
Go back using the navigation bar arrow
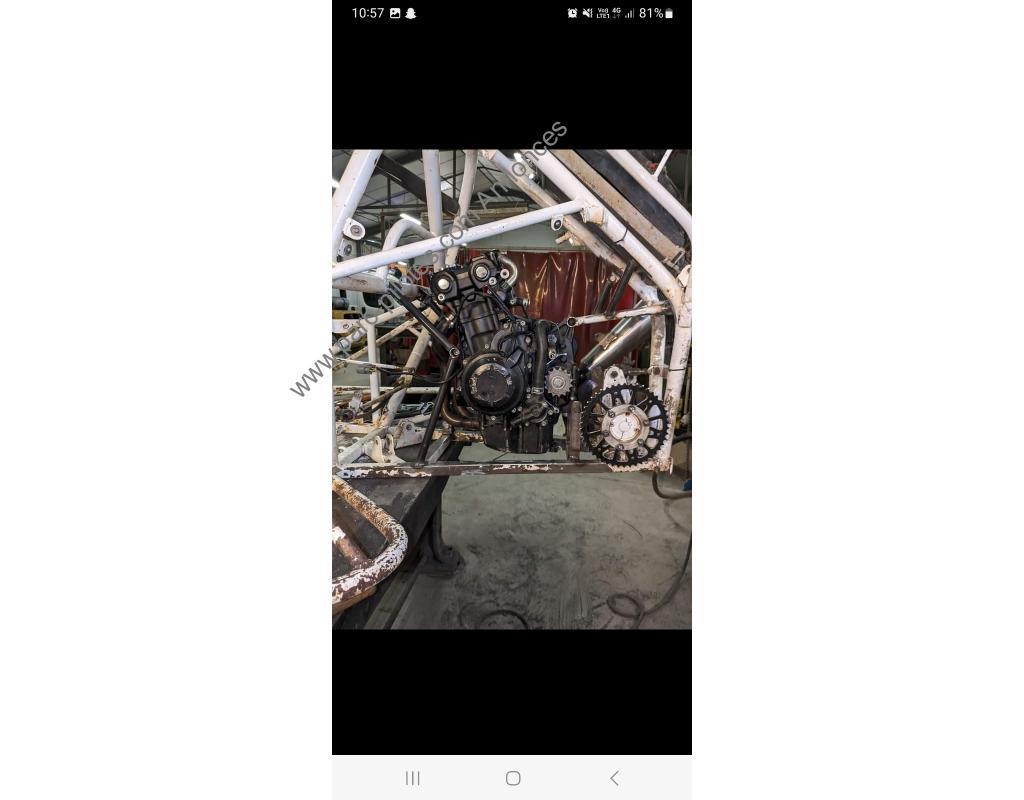(x=614, y=778)
